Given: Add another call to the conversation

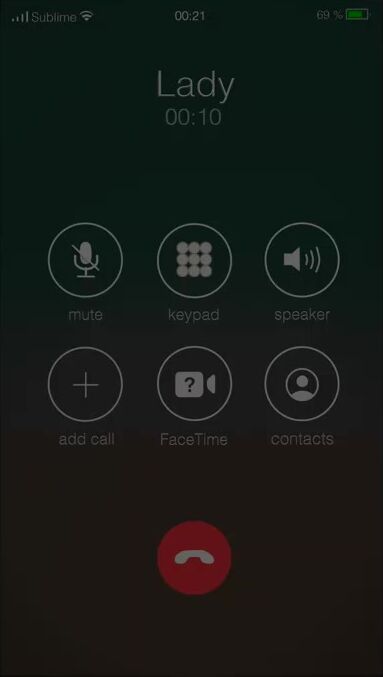Looking at the screenshot, I should click(85, 384).
